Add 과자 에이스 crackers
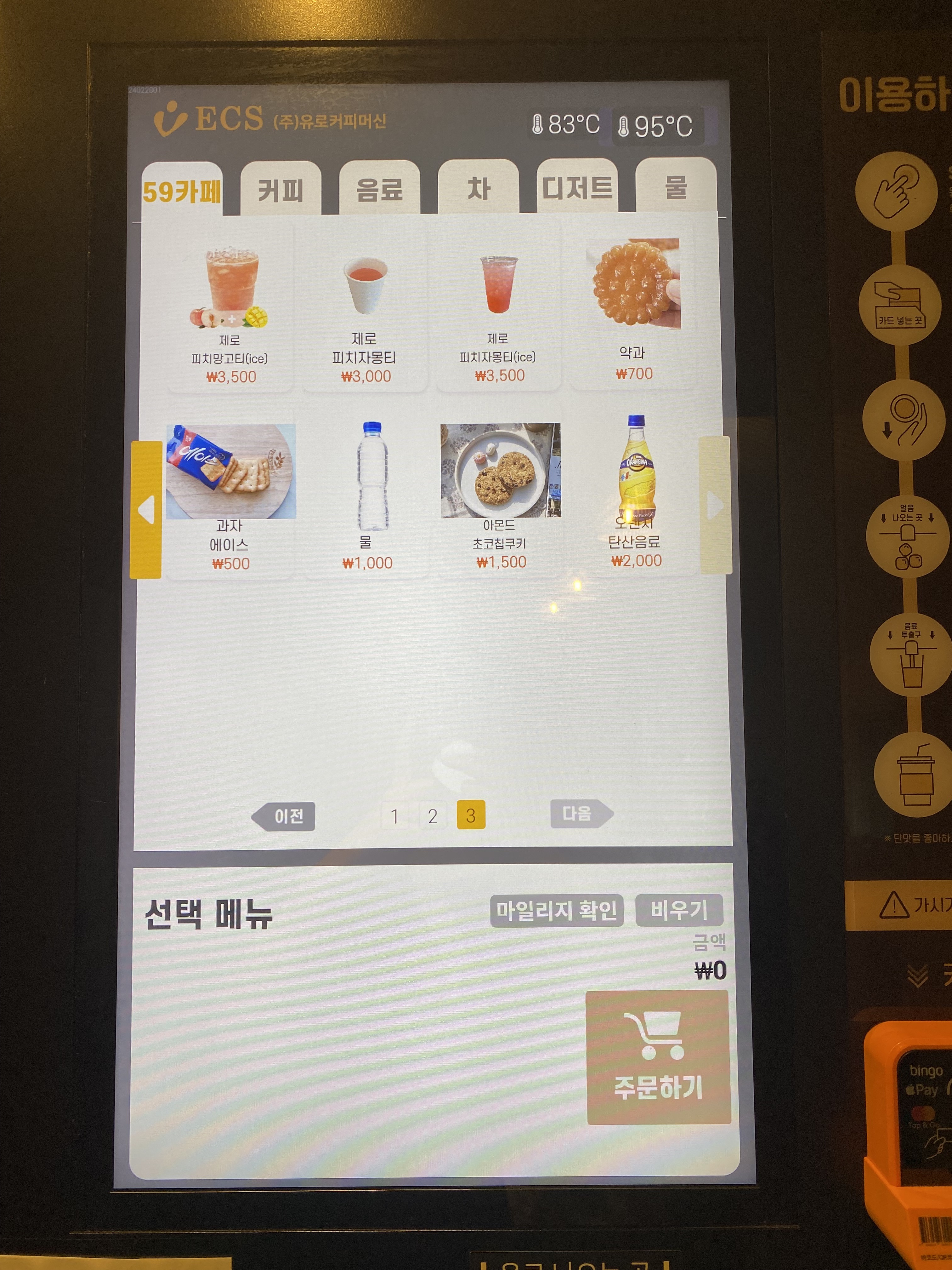The height and width of the screenshot is (1270, 952). pos(229,494)
